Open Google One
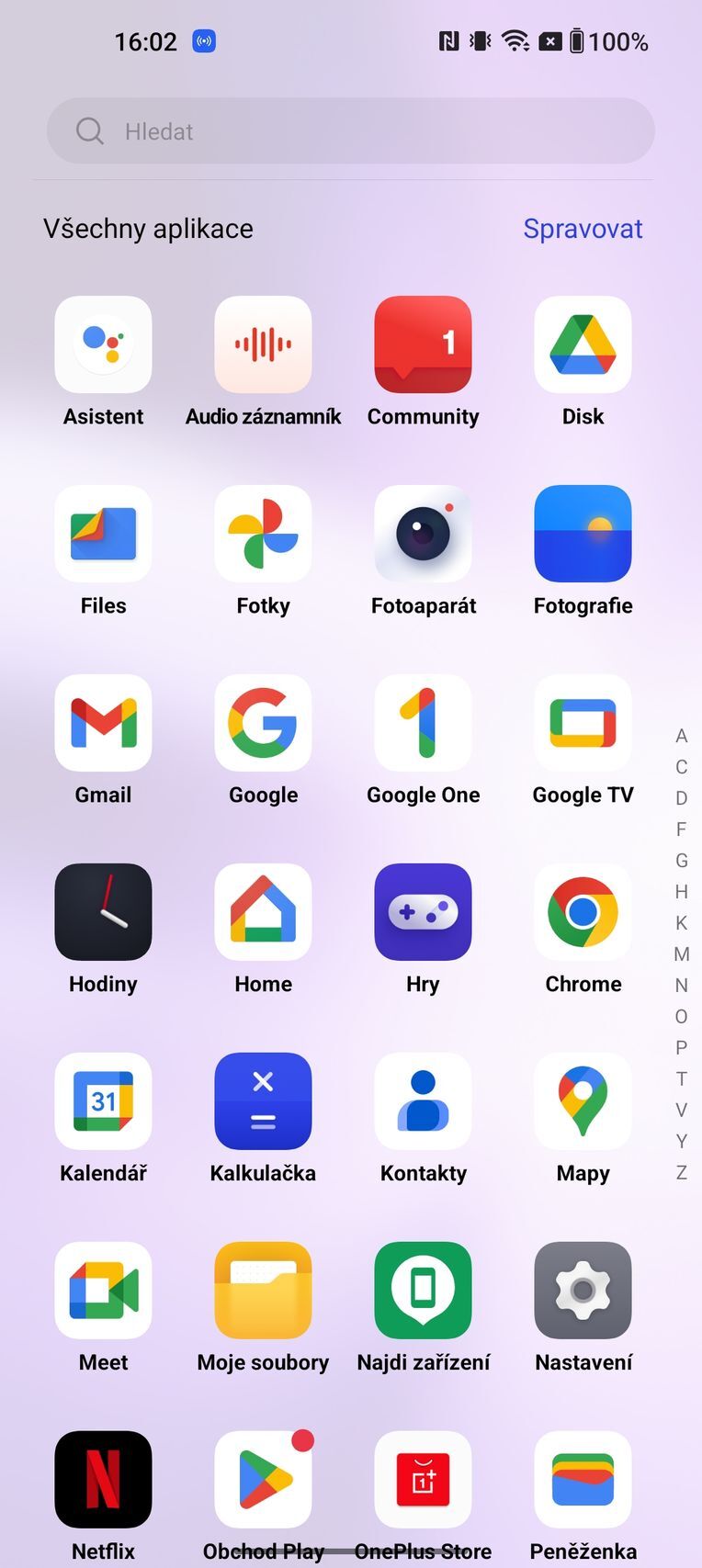 423,723
